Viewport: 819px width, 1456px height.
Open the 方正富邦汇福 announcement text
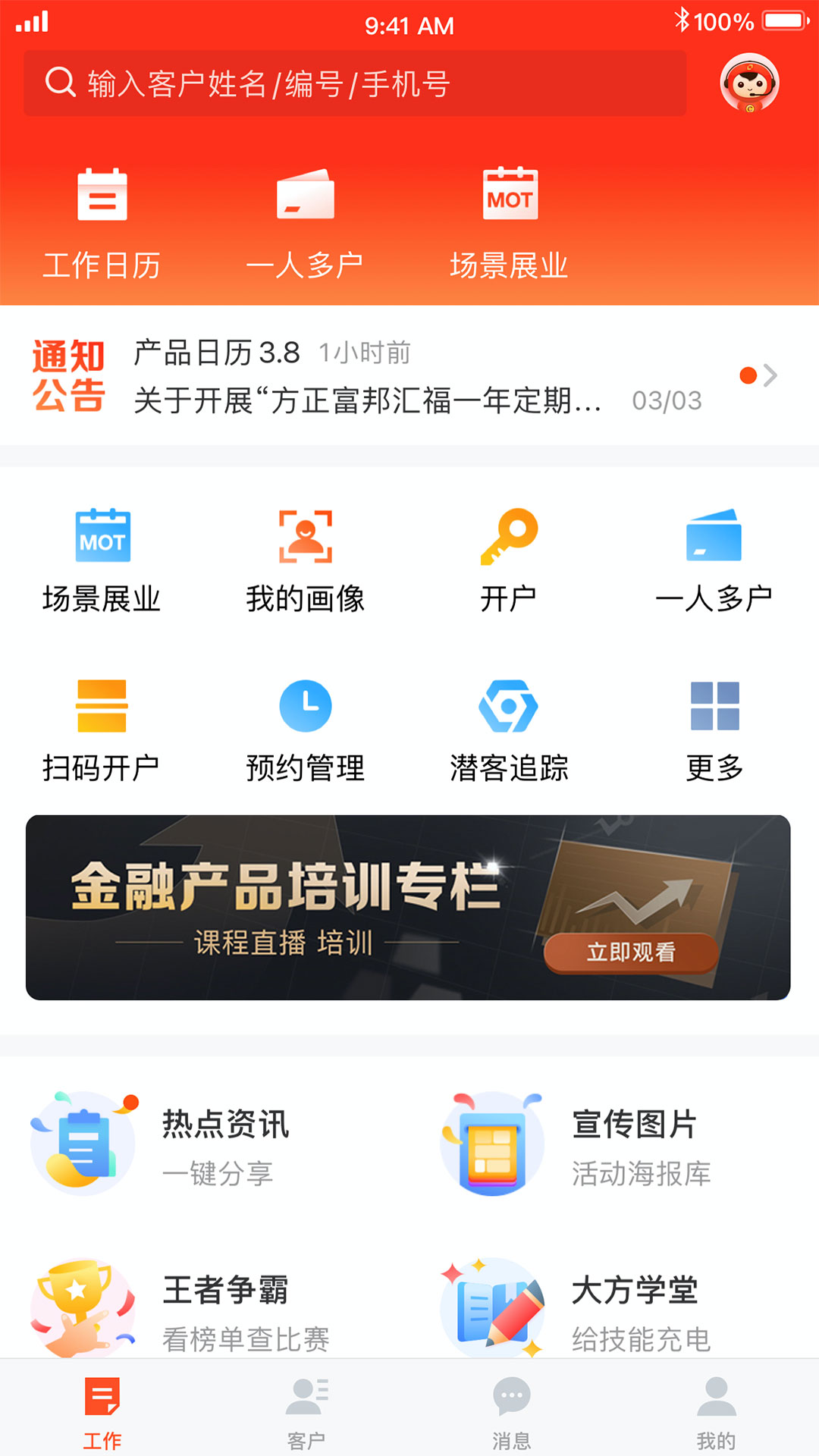point(364,402)
